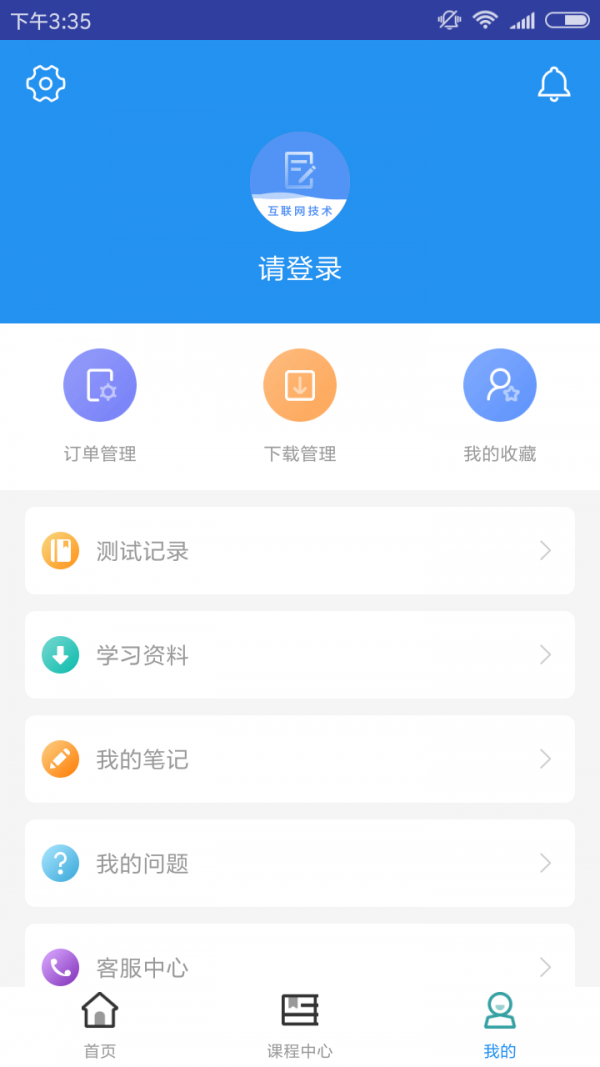
Task: Tap 请登录 to log in
Action: [x=300, y=269]
